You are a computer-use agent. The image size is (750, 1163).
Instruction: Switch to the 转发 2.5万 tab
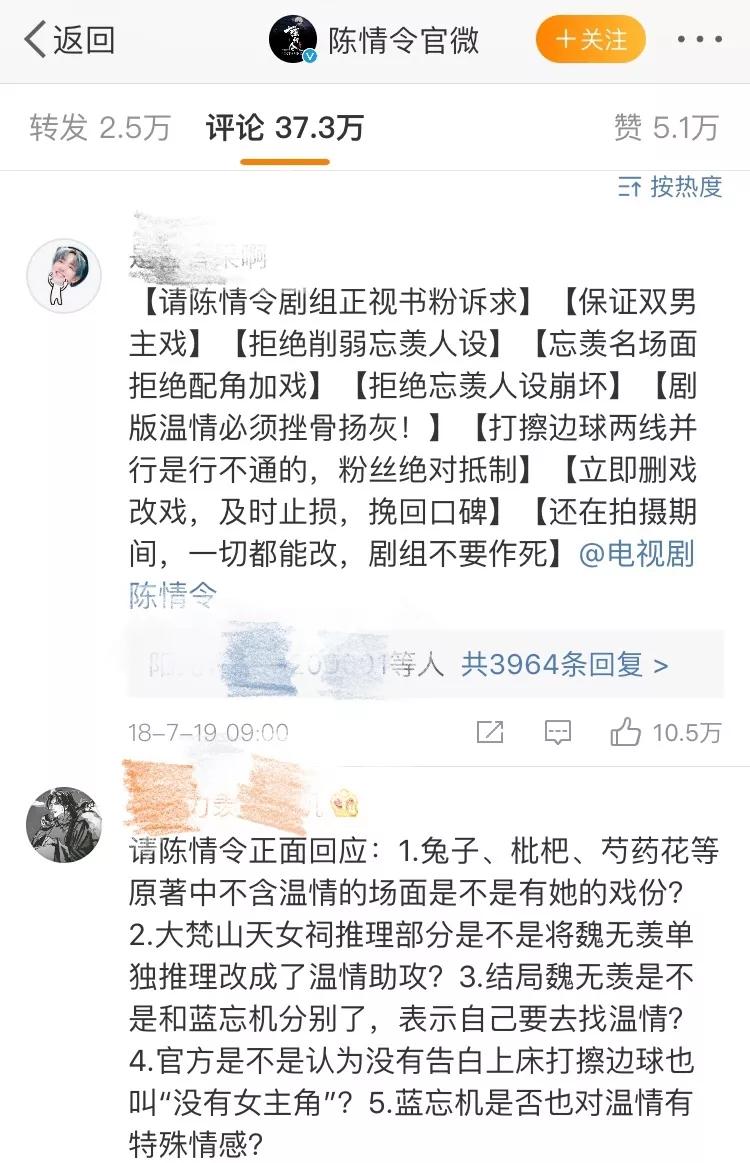(100, 127)
